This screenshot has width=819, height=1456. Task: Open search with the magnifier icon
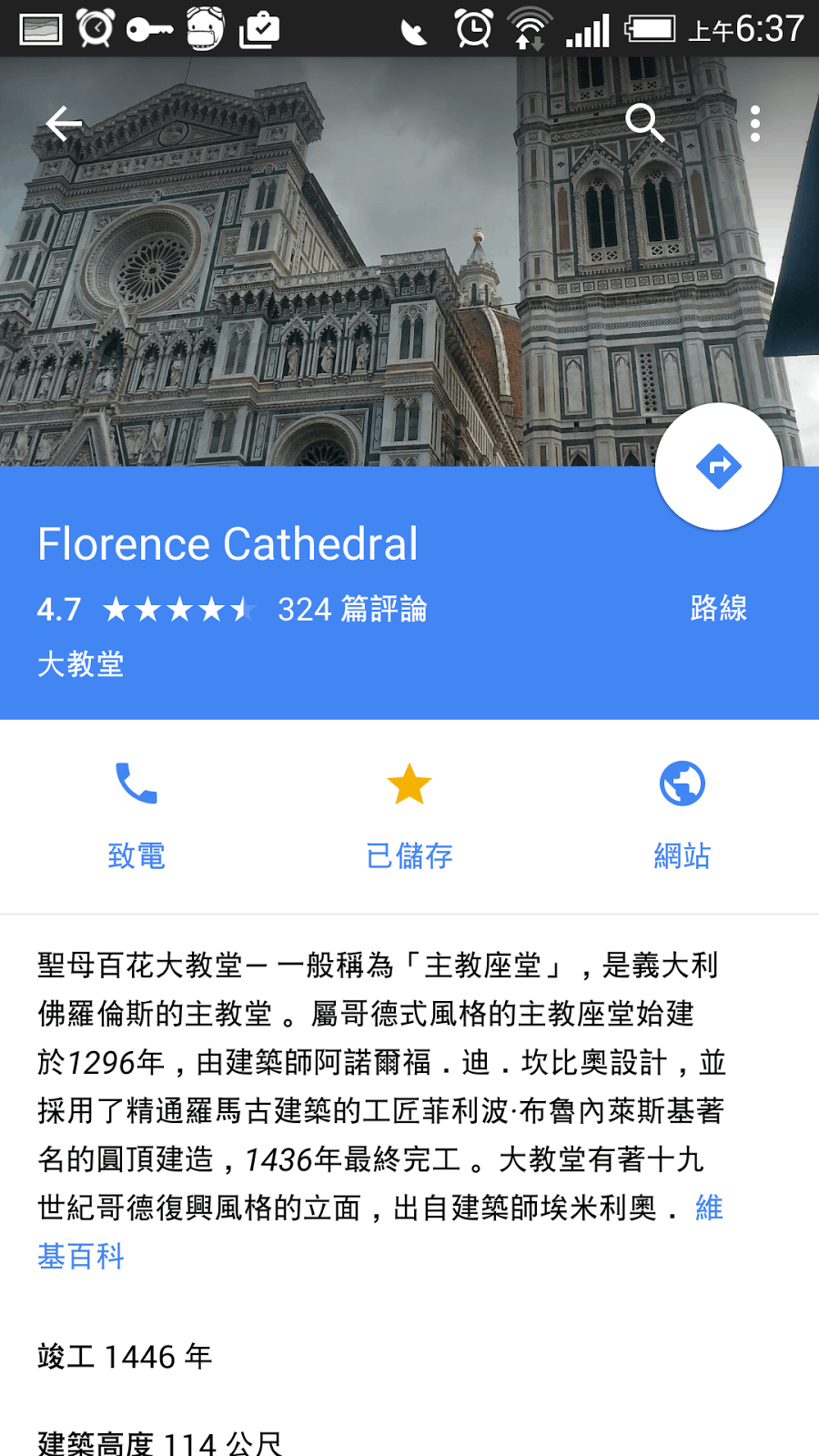644,123
